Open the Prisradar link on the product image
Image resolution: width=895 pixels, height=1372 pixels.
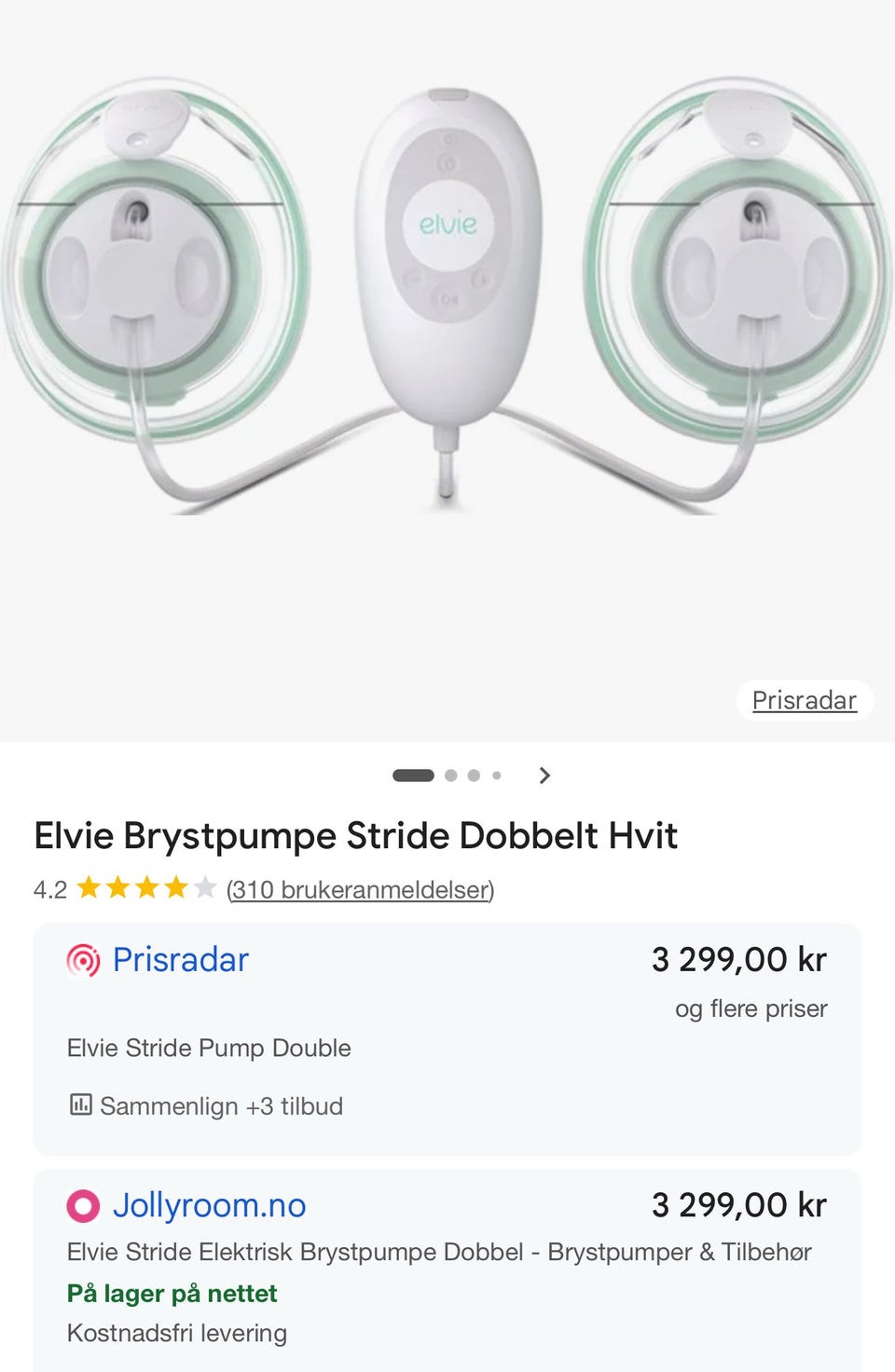pos(804,700)
